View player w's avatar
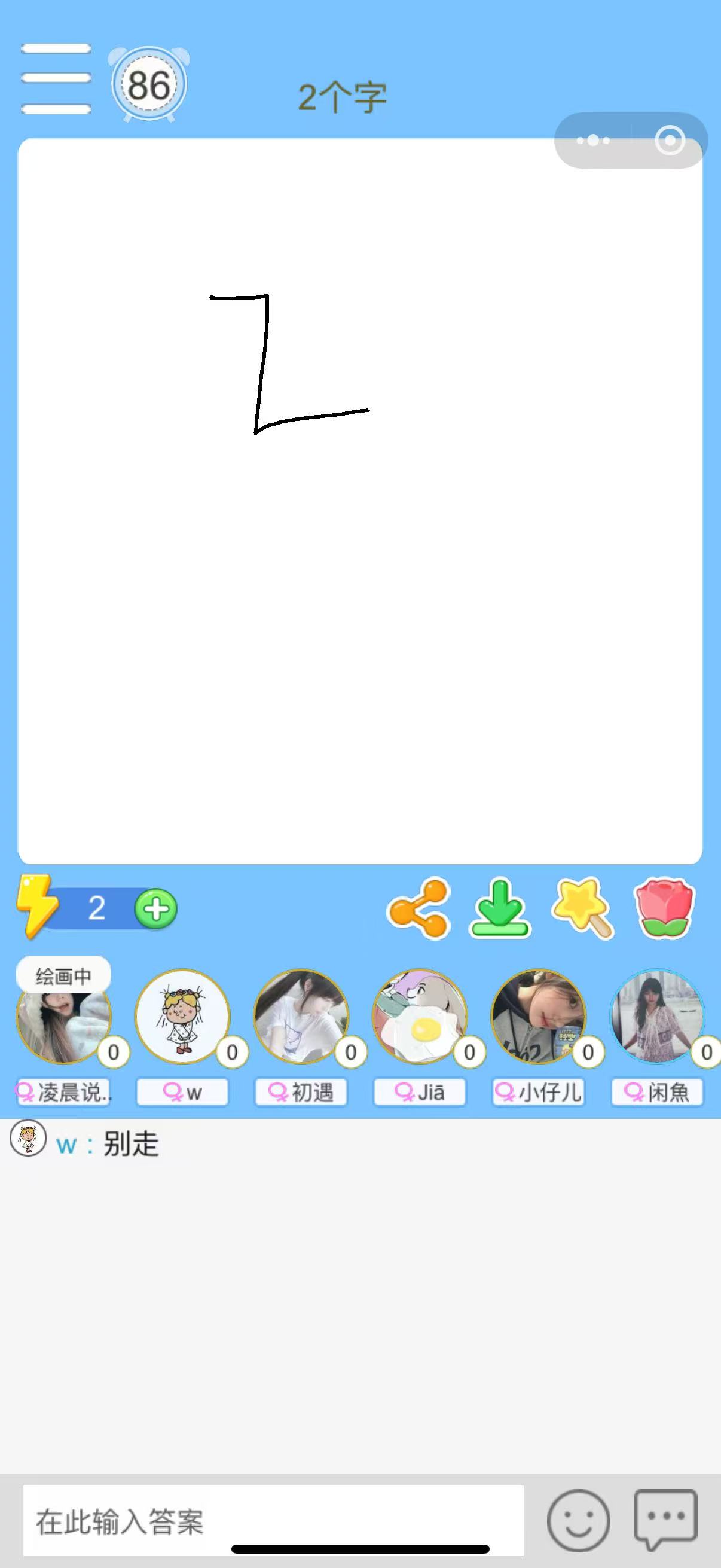This screenshot has width=721, height=1568. [182, 1017]
